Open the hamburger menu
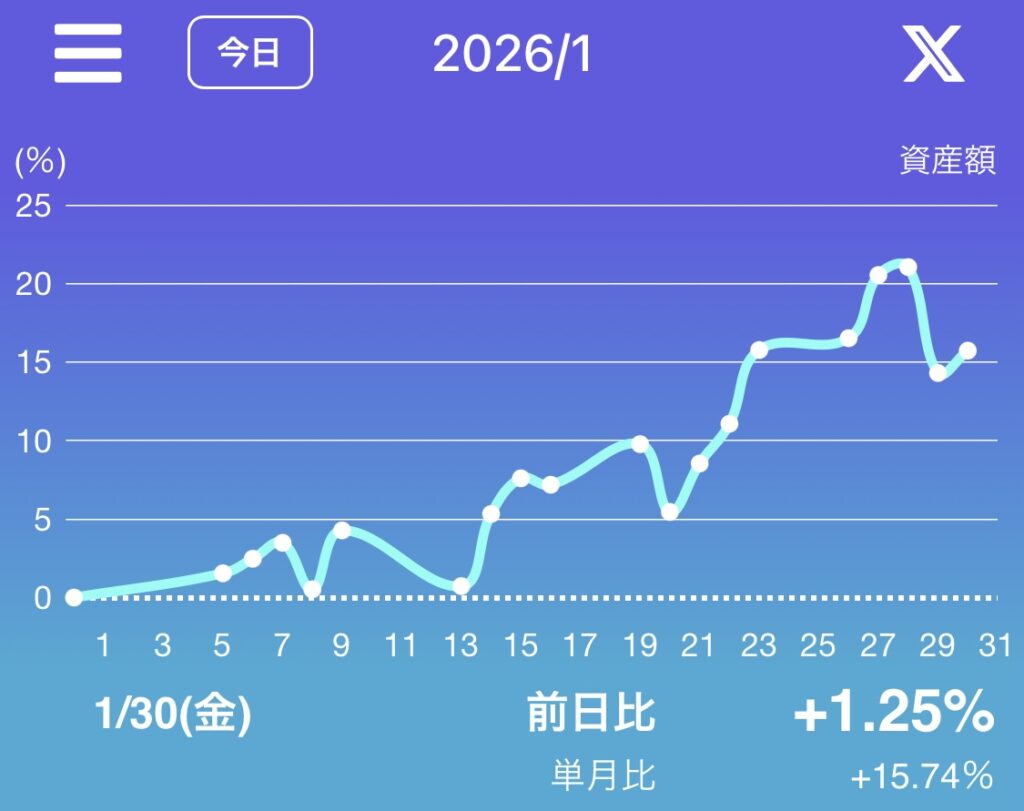Viewport: 1024px width, 811px height. click(x=88, y=54)
